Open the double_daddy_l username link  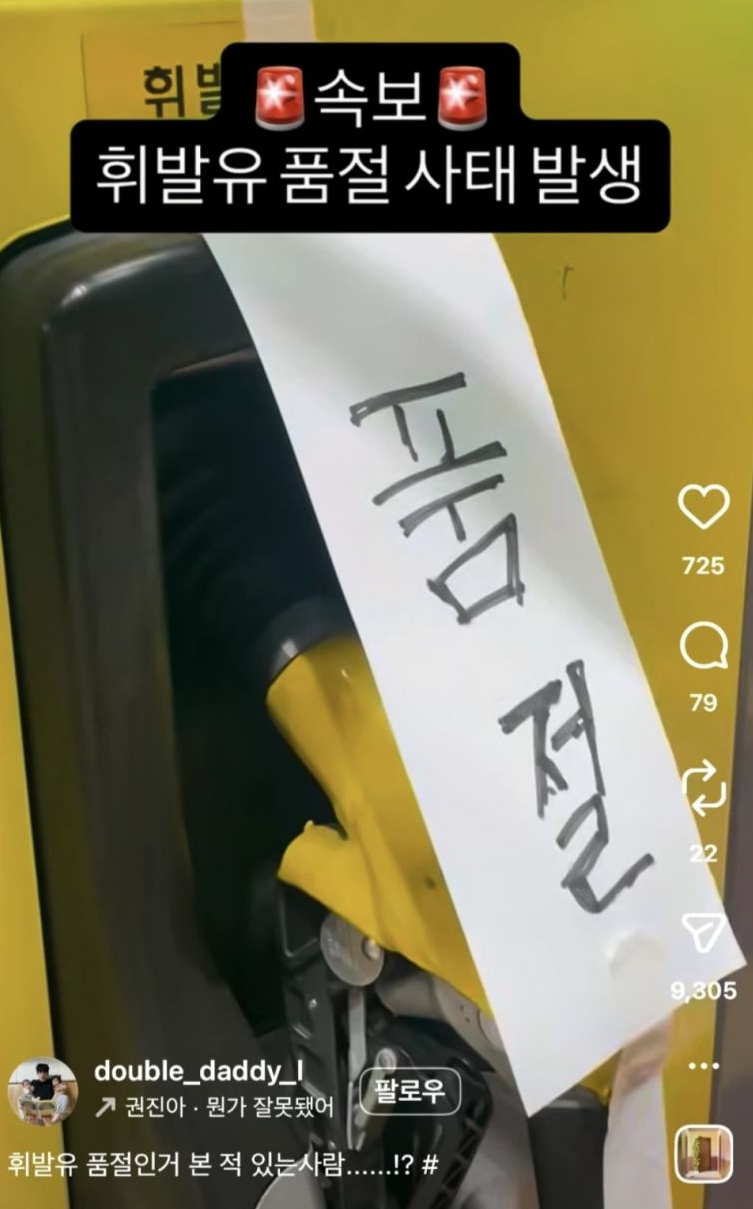[197, 1072]
